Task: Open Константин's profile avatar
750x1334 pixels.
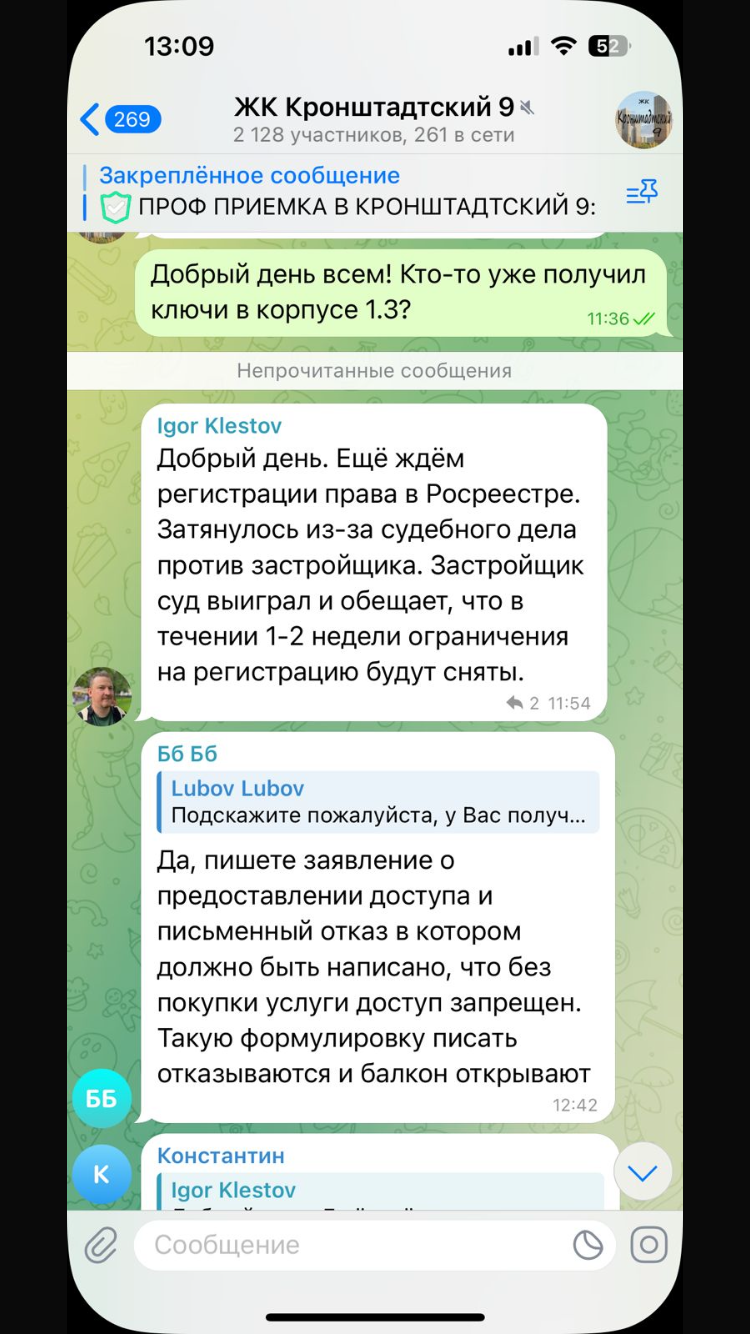Action: coord(102,1175)
